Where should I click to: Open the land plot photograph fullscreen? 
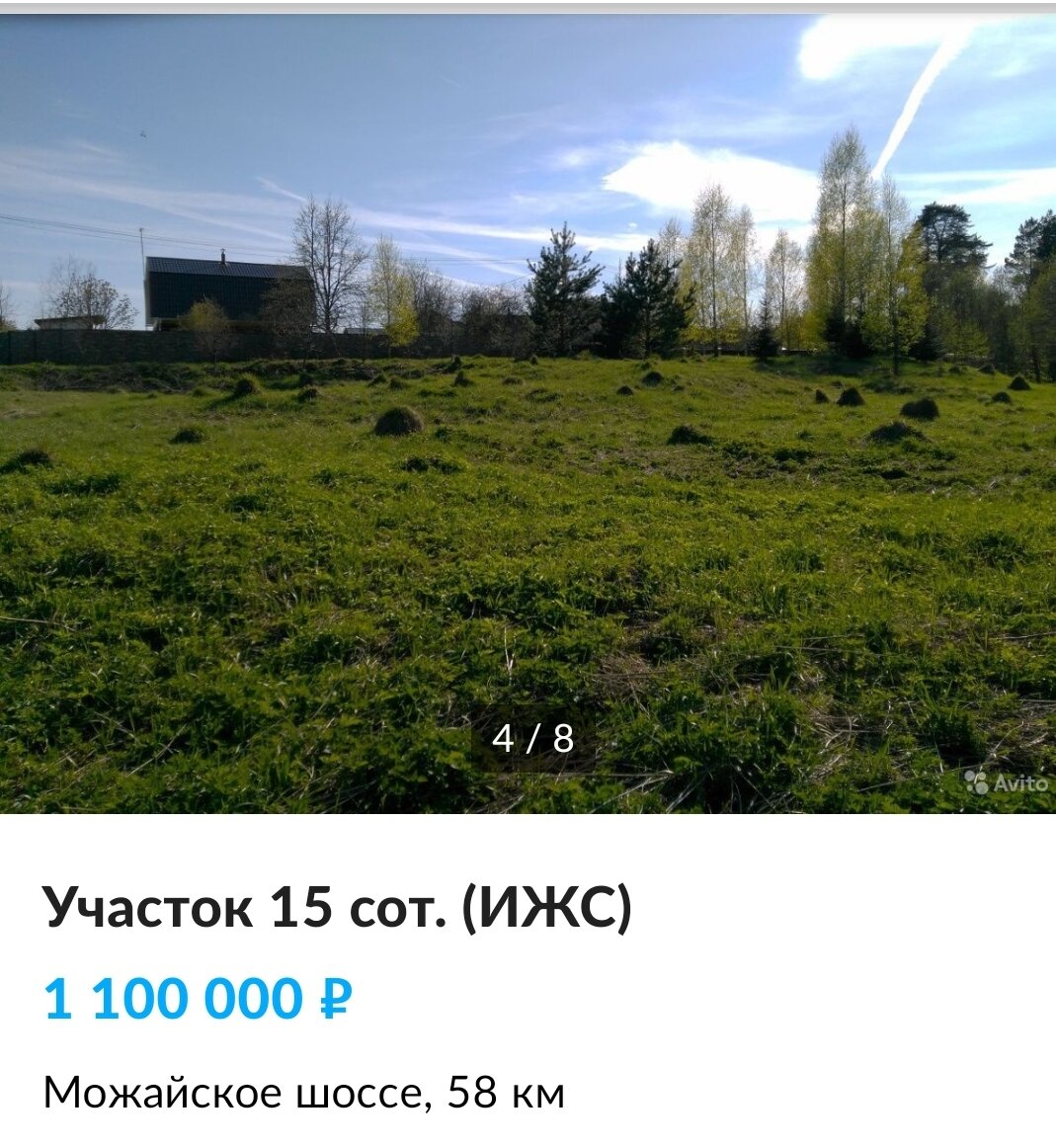[x=528, y=445]
